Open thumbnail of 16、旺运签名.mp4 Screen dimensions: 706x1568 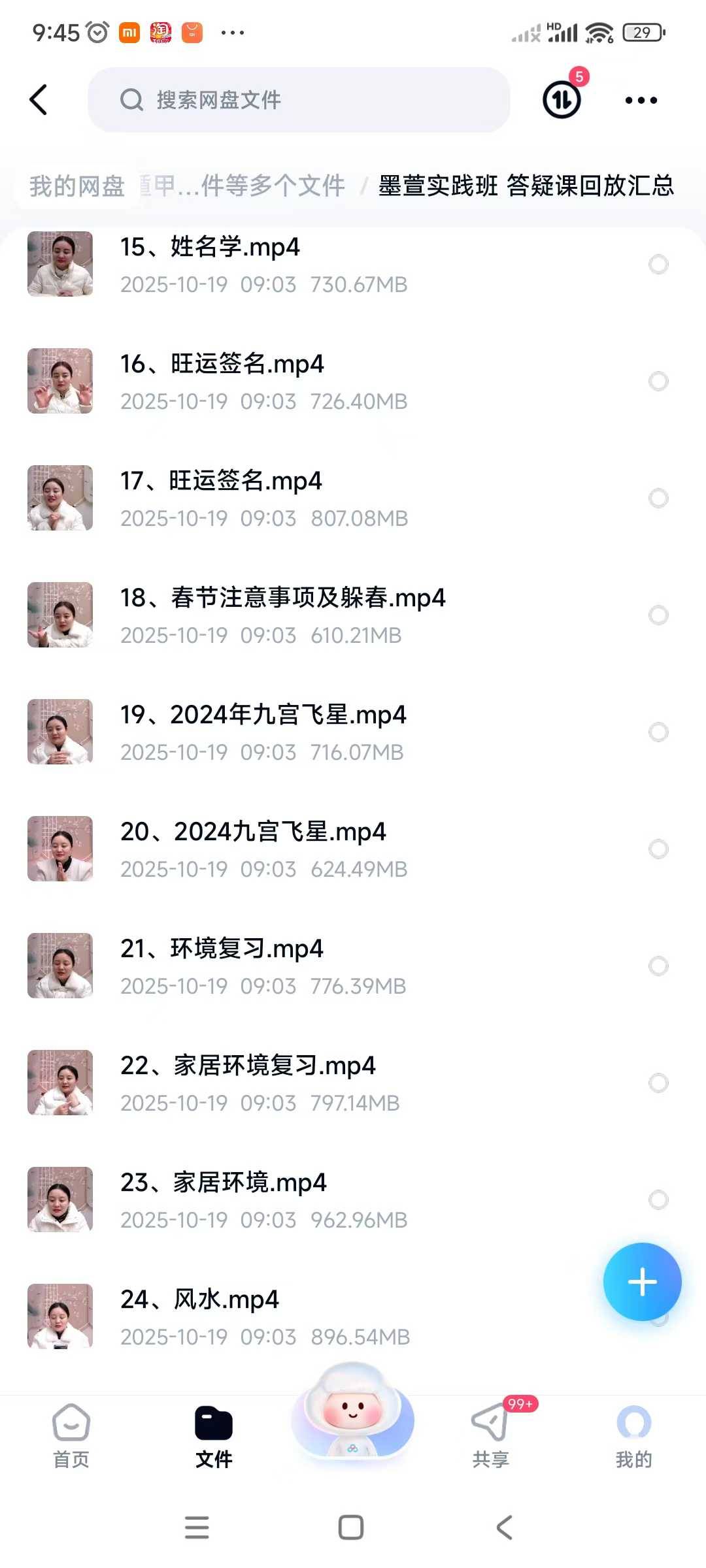(x=59, y=381)
